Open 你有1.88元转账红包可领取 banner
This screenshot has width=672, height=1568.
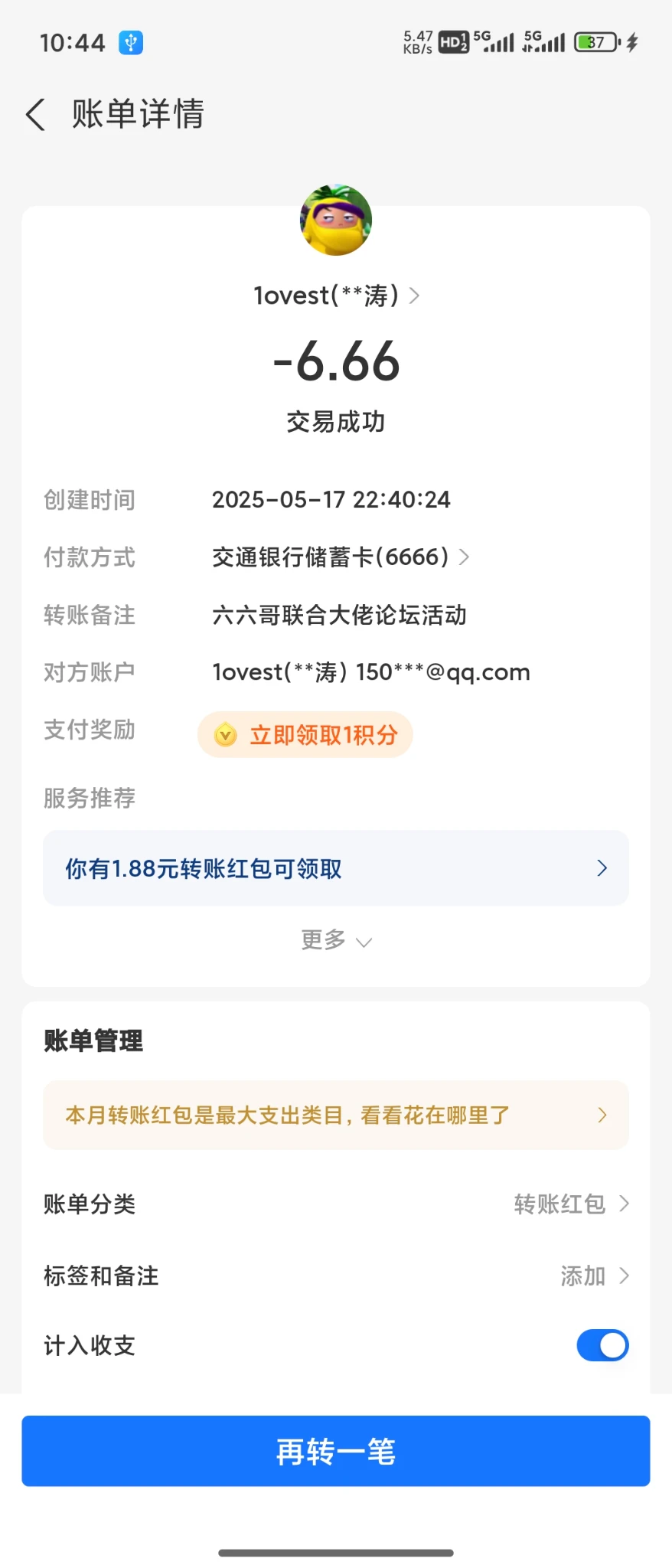pyautogui.click(x=335, y=868)
